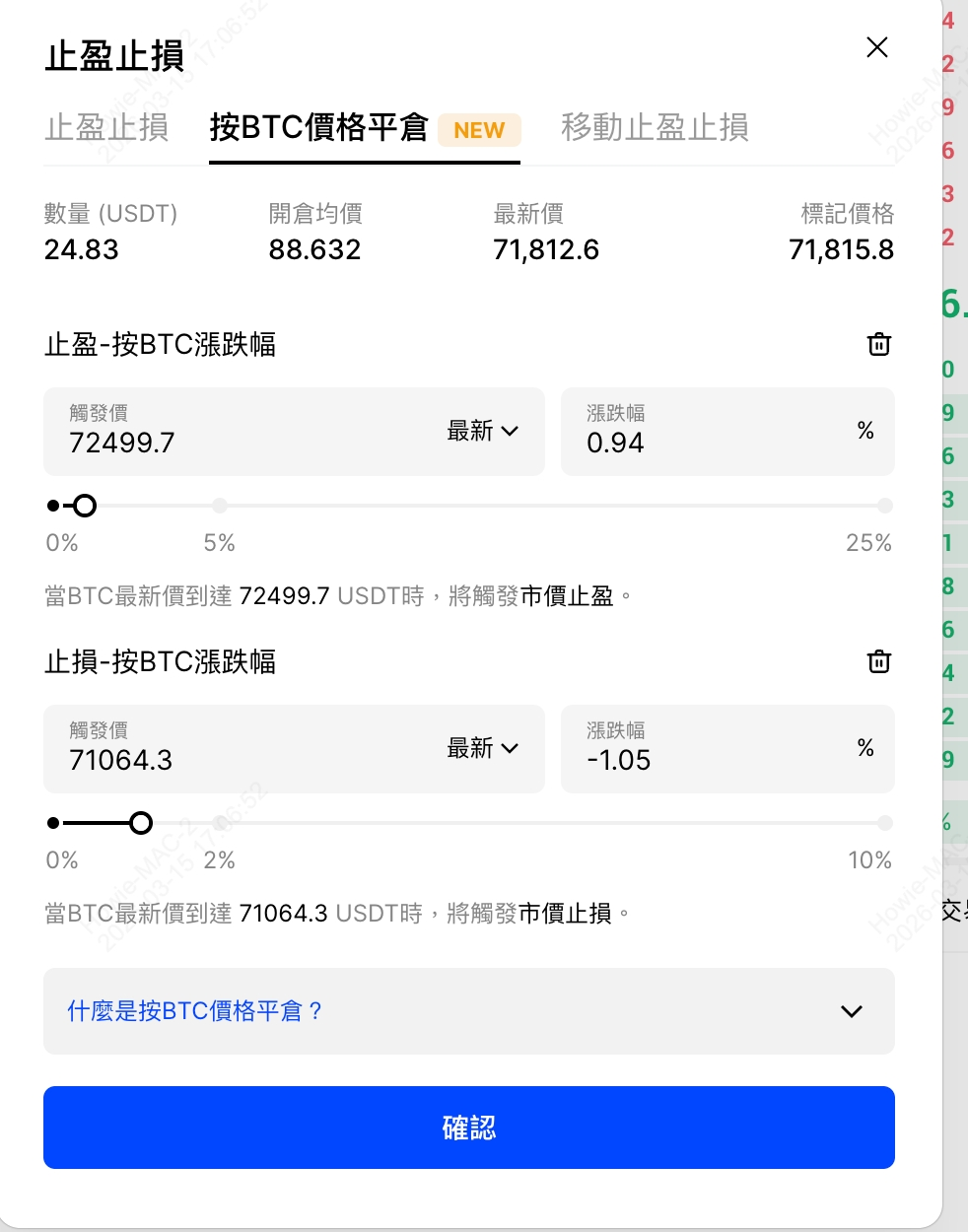Open the 最新 dropdown for stop-loss
This screenshot has width=968, height=1232.
coord(483,749)
